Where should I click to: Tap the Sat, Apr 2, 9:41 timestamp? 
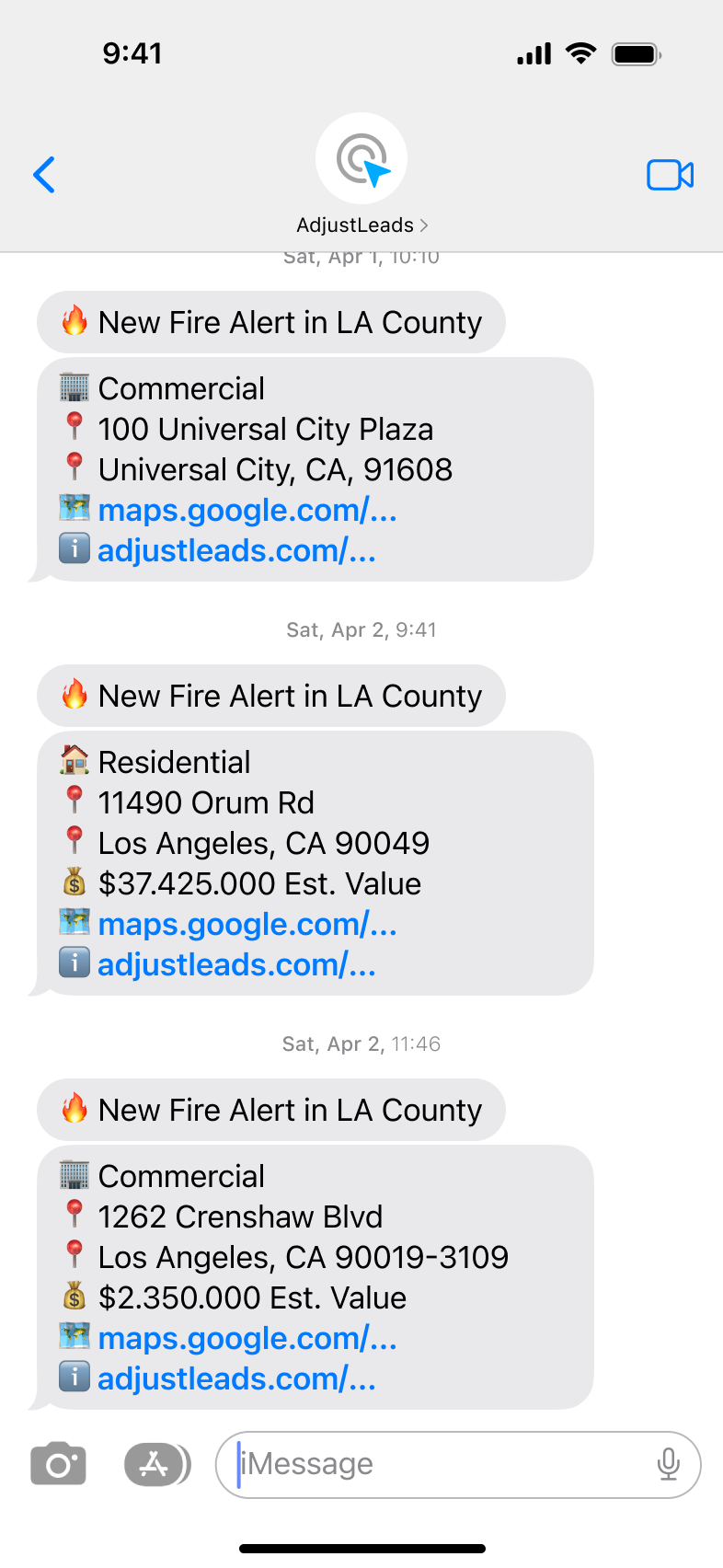pyautogui.click(x=361, y=629)
